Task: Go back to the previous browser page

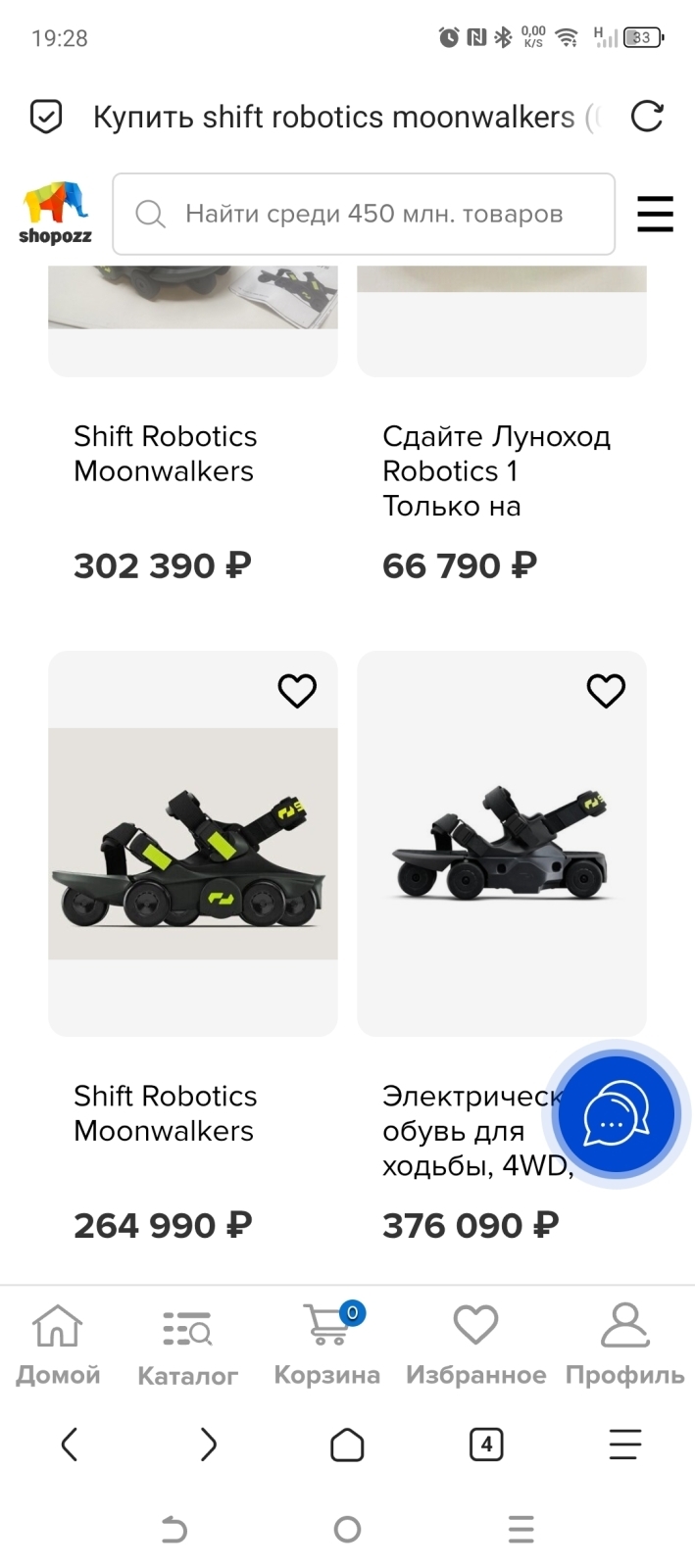Action: tap(70, 1445)
